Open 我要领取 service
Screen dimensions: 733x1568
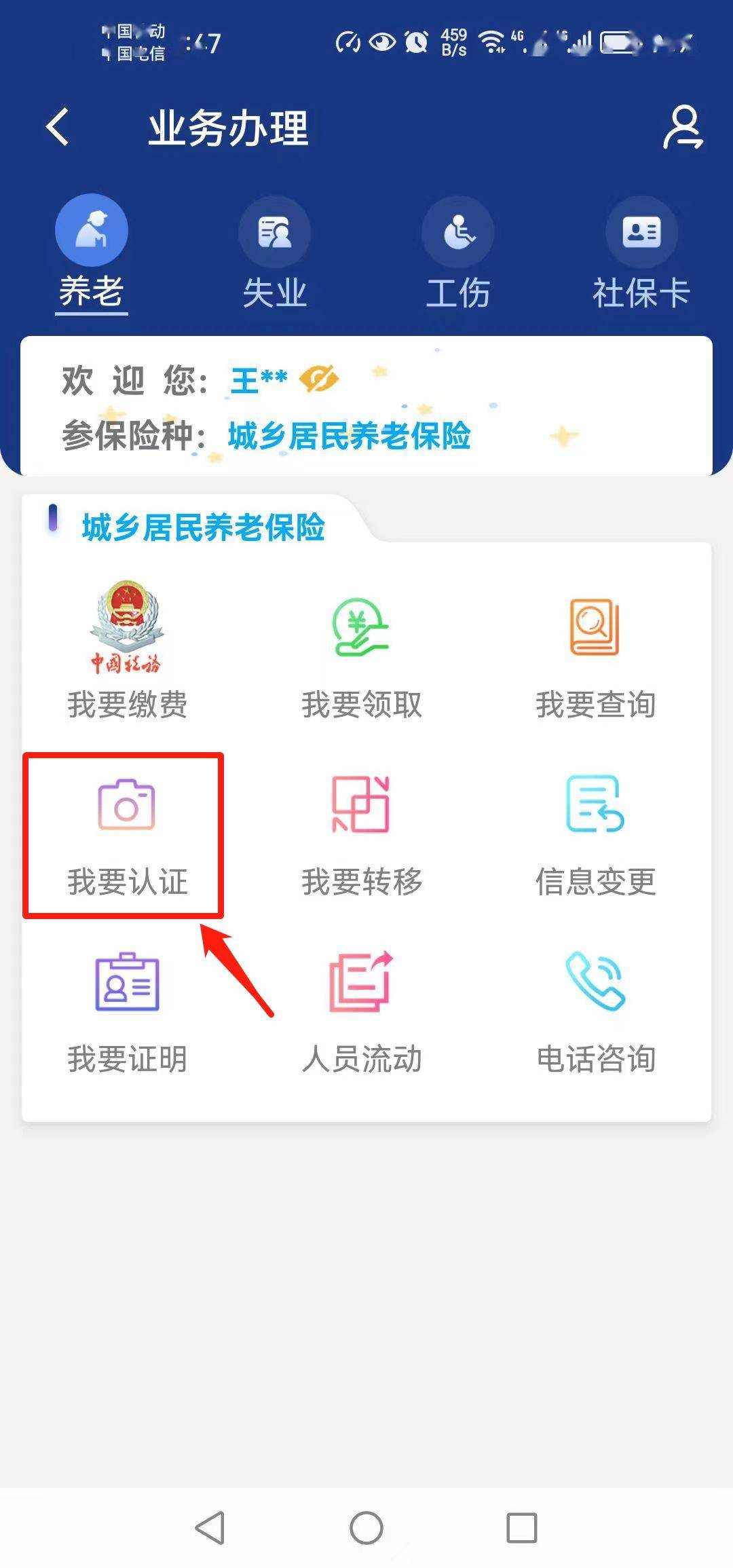(362, 656)
